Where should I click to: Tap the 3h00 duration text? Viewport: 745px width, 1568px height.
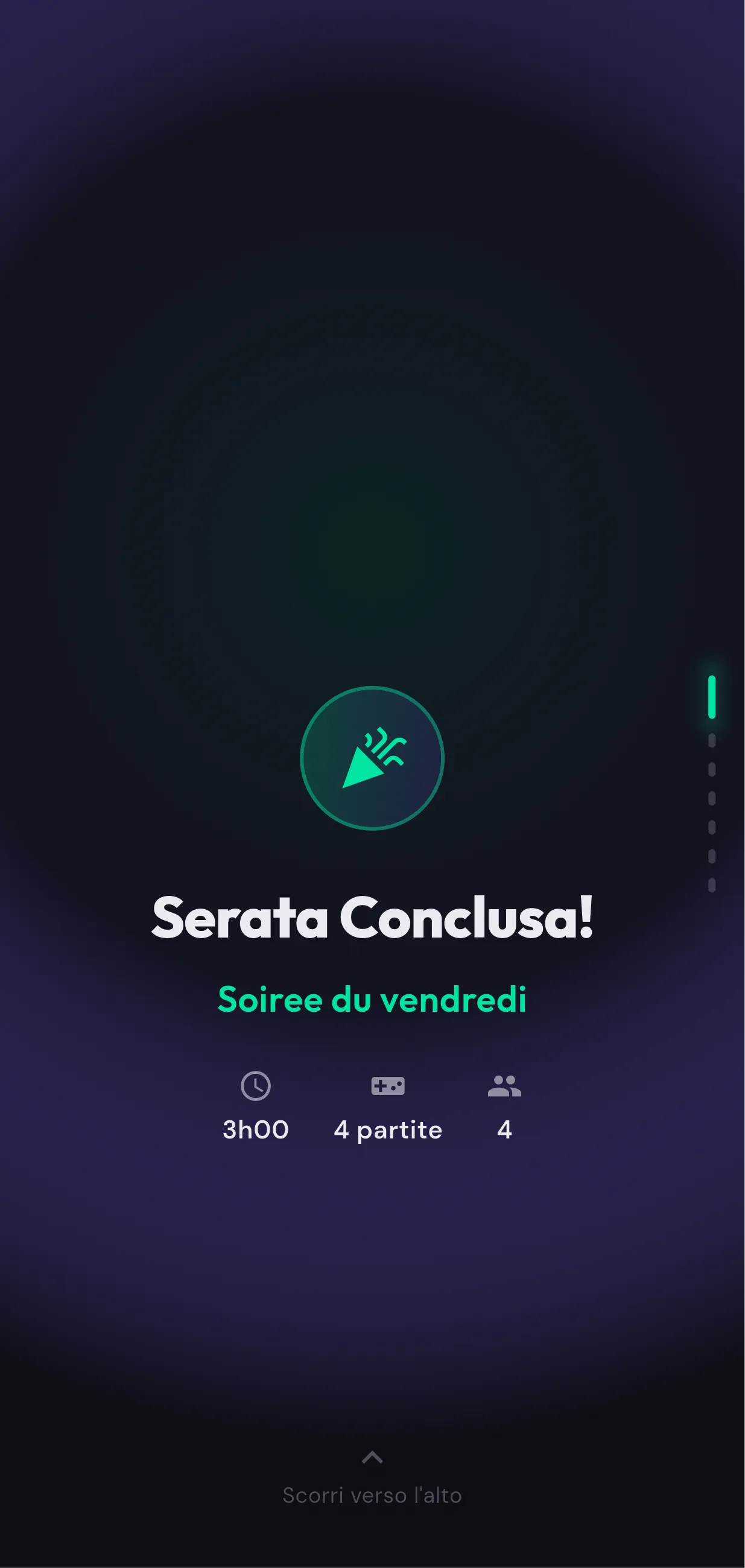tap(256, 1130)
